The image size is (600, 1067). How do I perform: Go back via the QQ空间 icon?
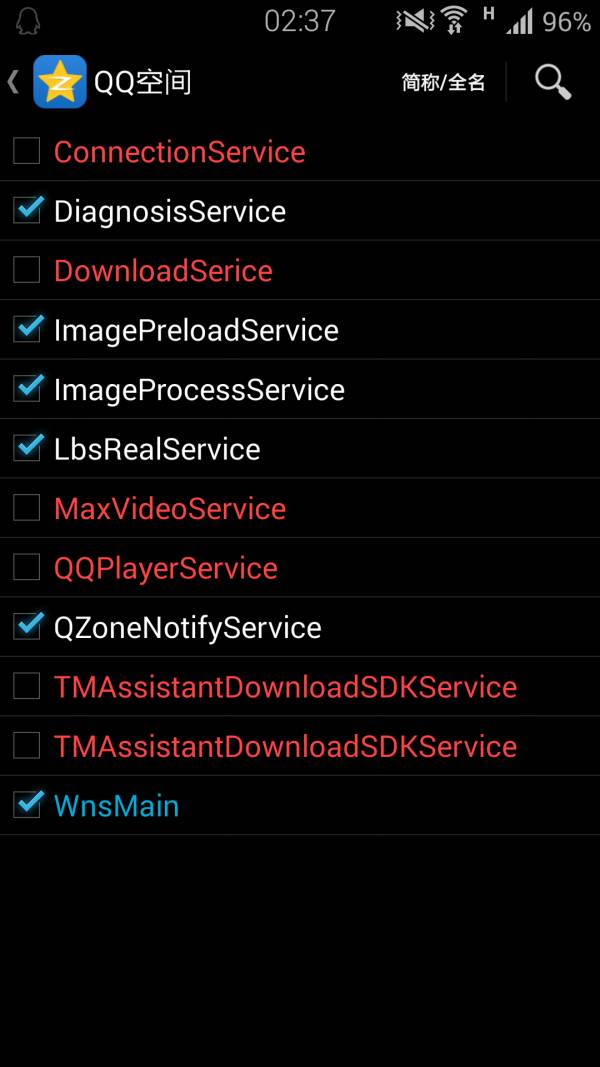pyautogui.click(x=60, y=82)
